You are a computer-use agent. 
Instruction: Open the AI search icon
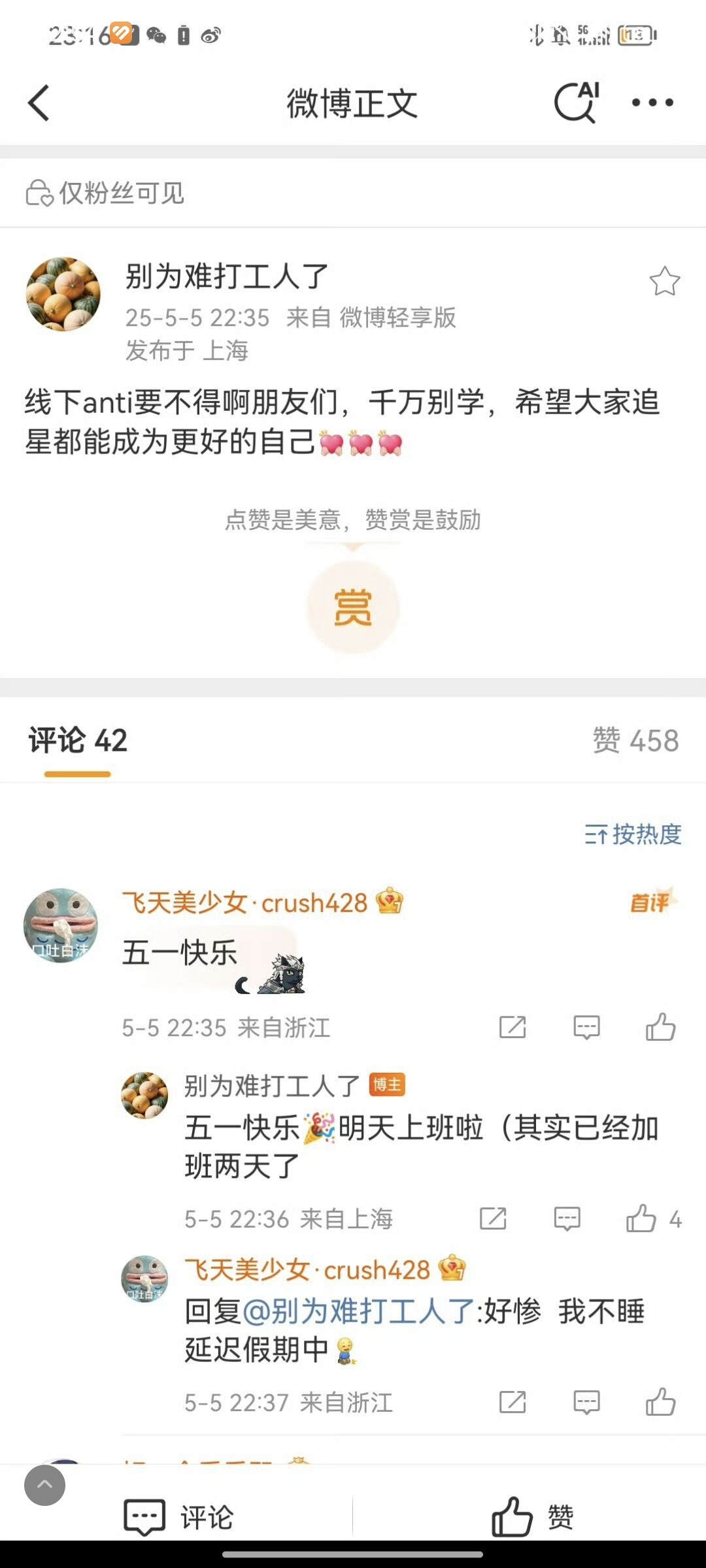[577, 103]
